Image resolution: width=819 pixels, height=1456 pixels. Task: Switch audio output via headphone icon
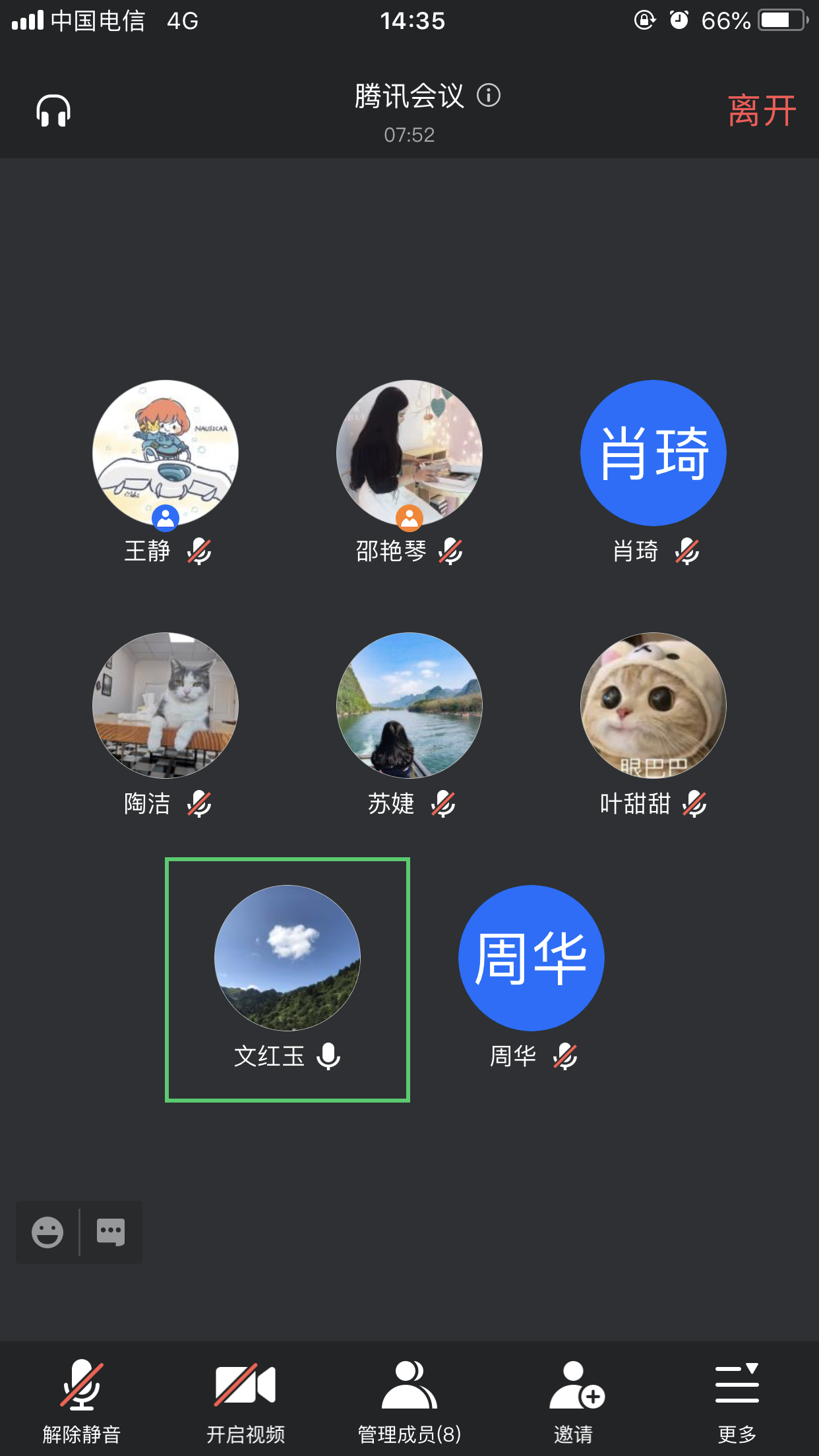point(53,111)
